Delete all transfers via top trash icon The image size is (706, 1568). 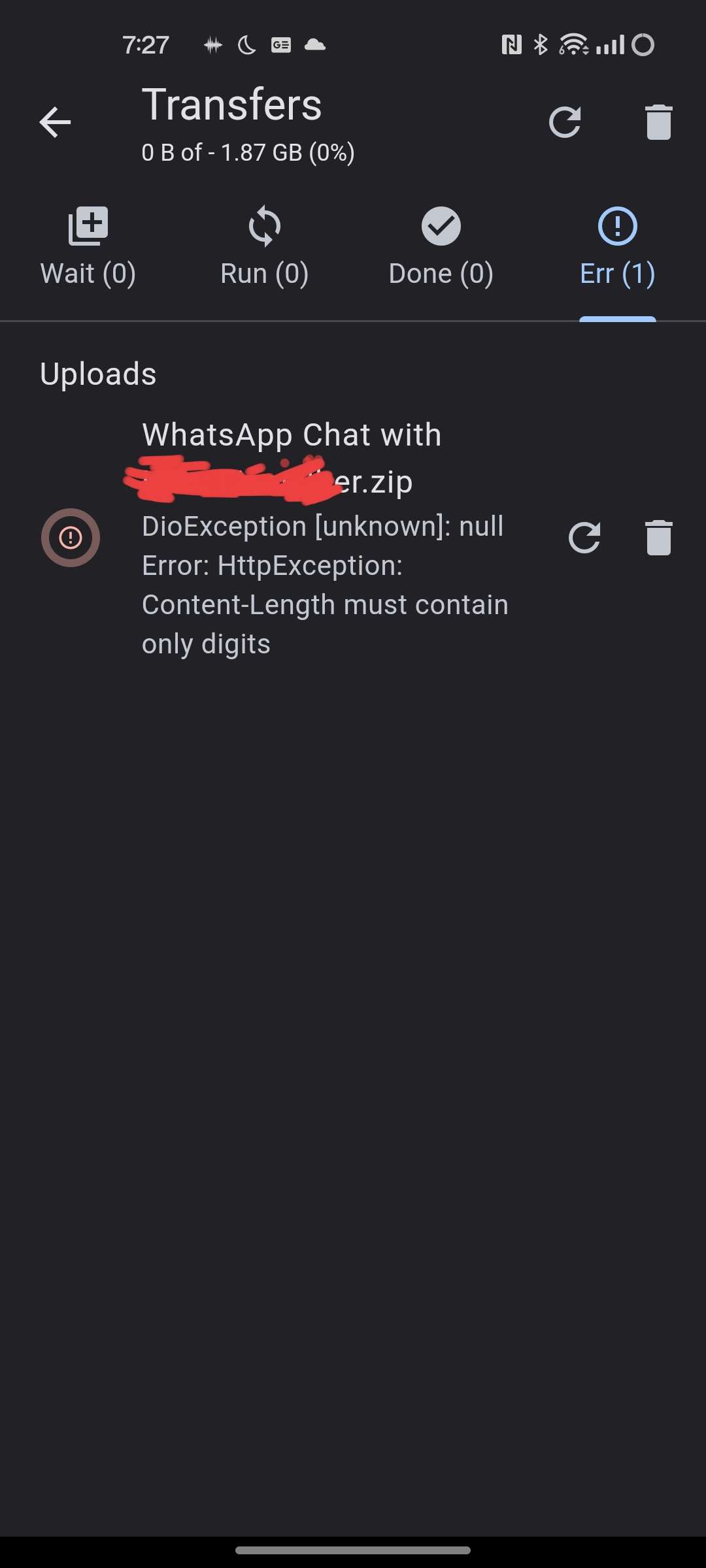point(658,122)
